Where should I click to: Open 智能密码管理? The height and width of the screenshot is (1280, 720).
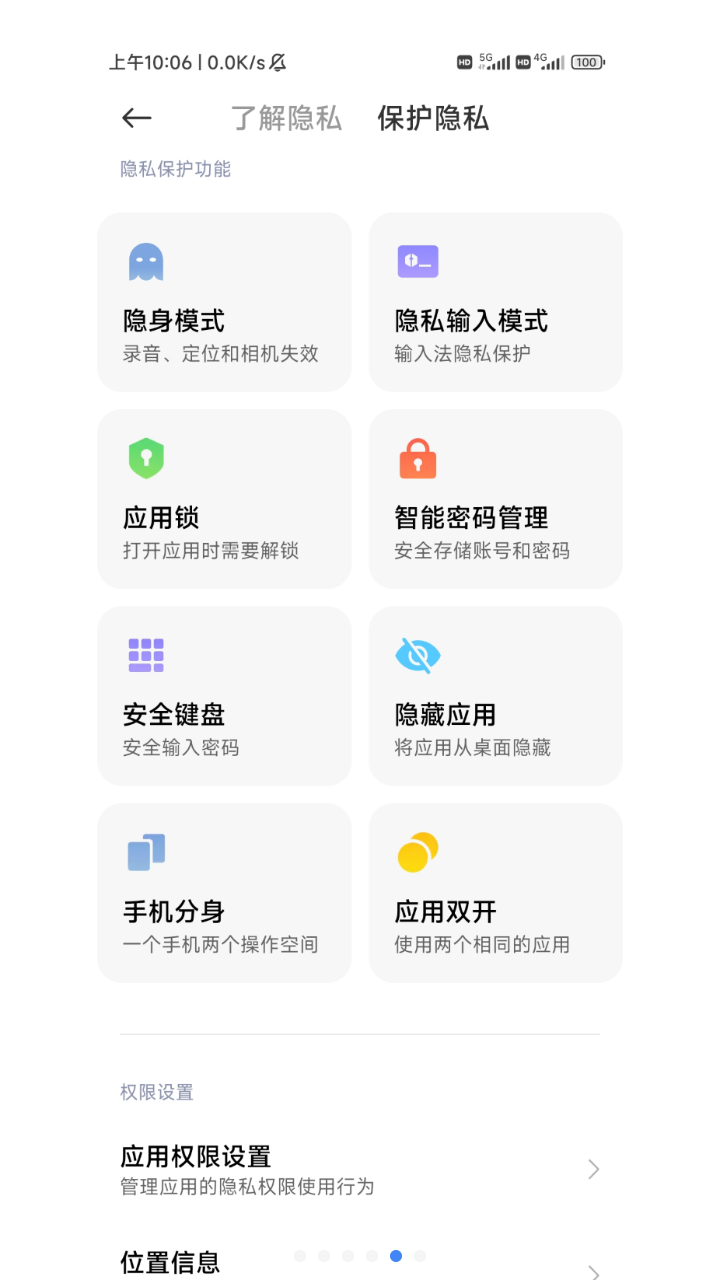(x=496, y=499)
